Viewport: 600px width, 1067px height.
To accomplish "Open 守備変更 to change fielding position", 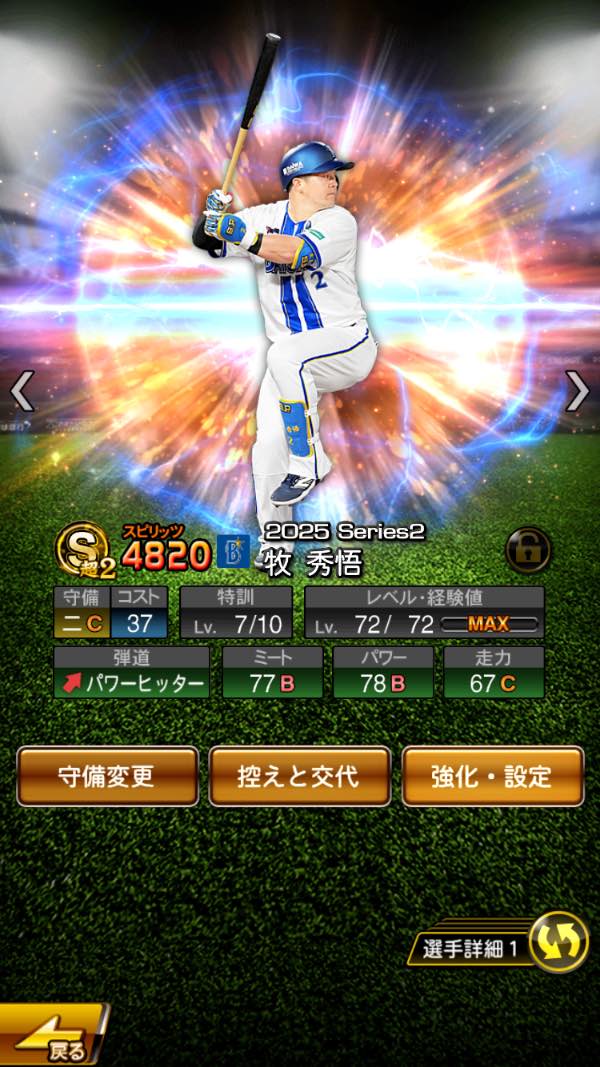I will point(107,776).
